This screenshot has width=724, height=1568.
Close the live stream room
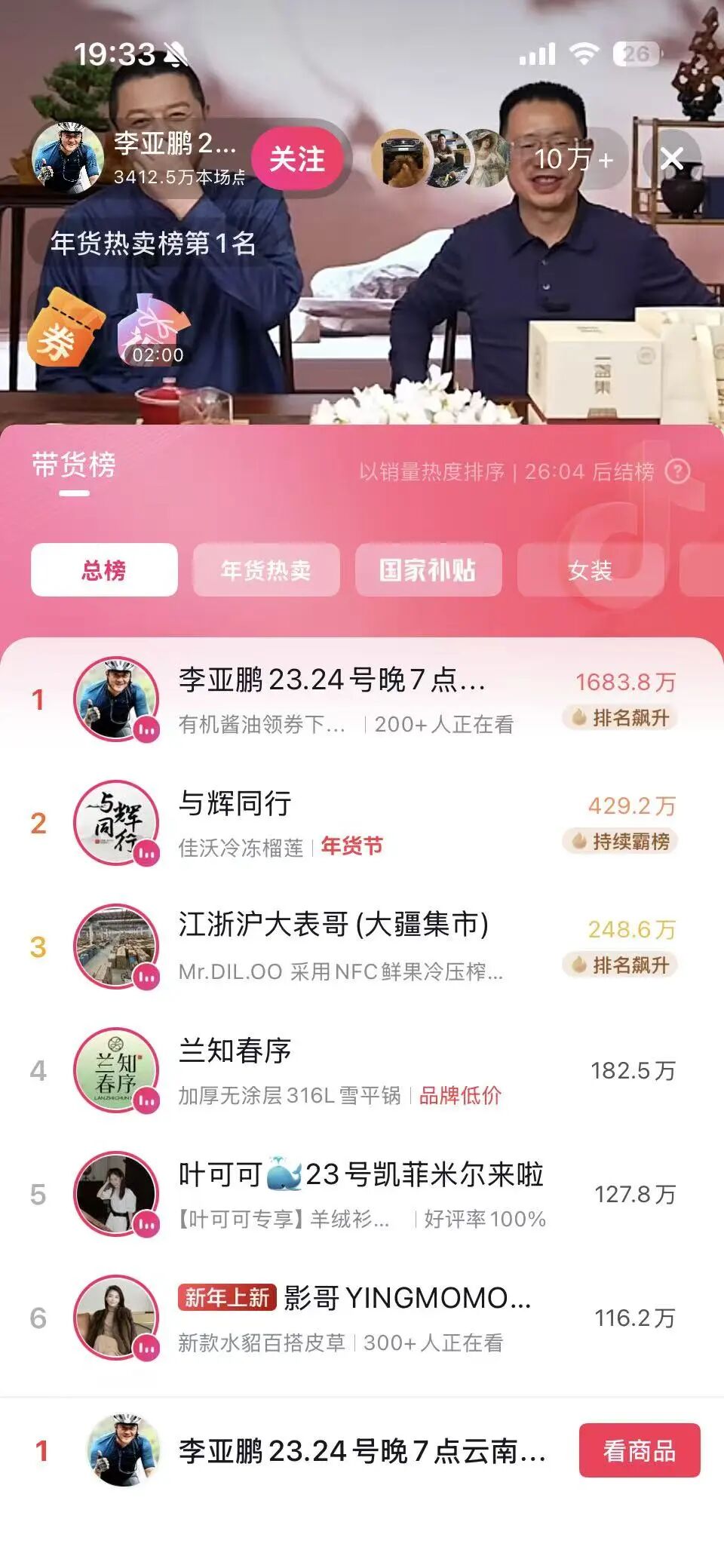[x=671, y=158]
